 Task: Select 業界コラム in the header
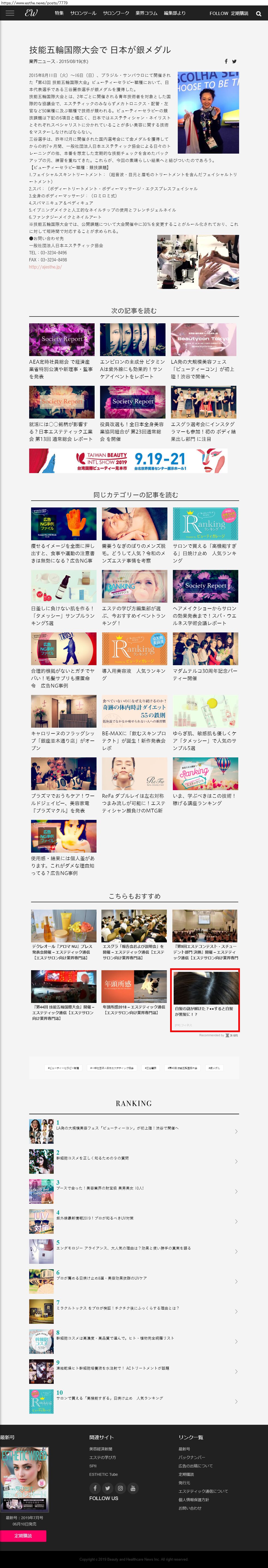coord(146,13)
